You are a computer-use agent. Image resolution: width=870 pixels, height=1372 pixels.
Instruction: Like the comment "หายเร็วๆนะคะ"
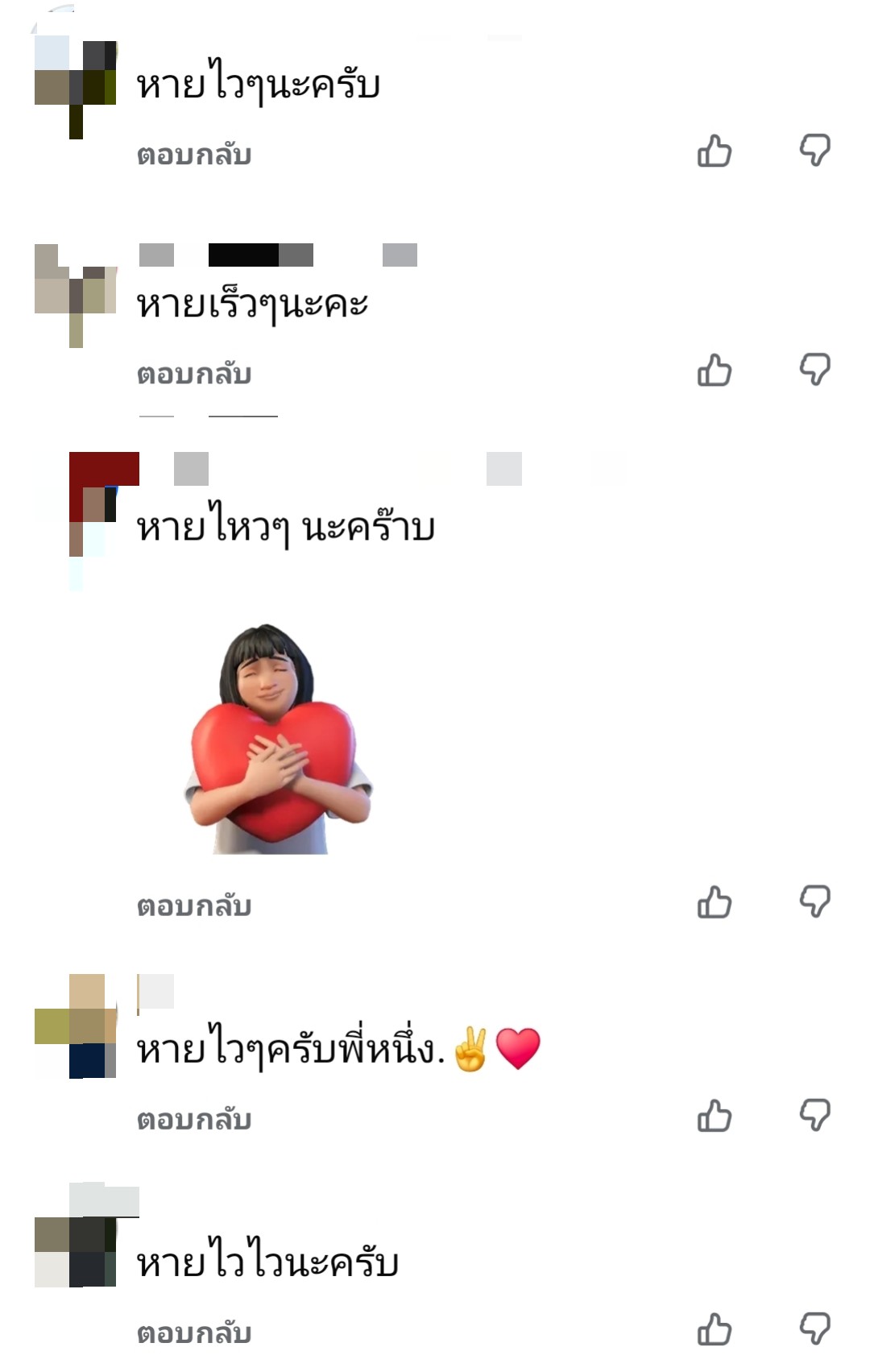(x=715, y=371)
